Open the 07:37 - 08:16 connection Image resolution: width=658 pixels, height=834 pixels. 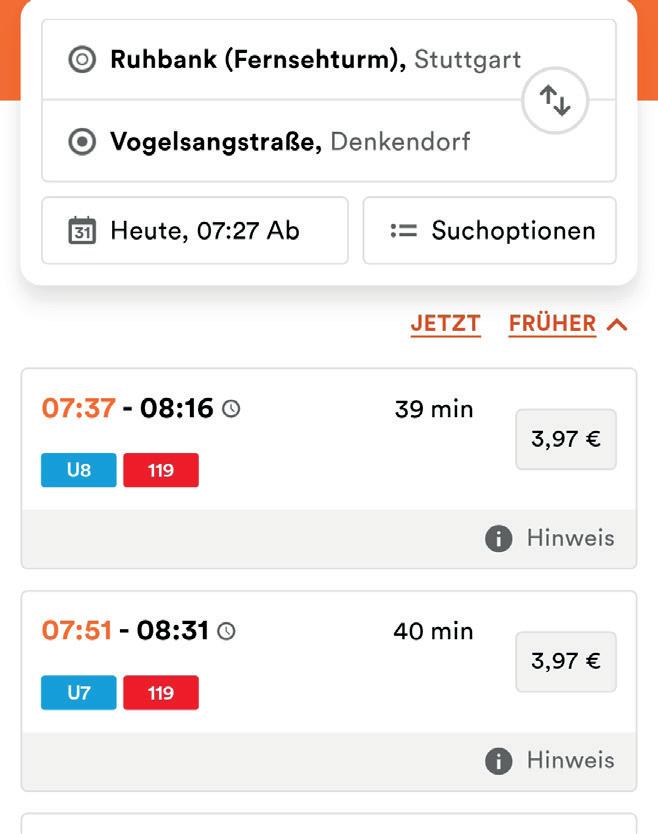(260, 438)
